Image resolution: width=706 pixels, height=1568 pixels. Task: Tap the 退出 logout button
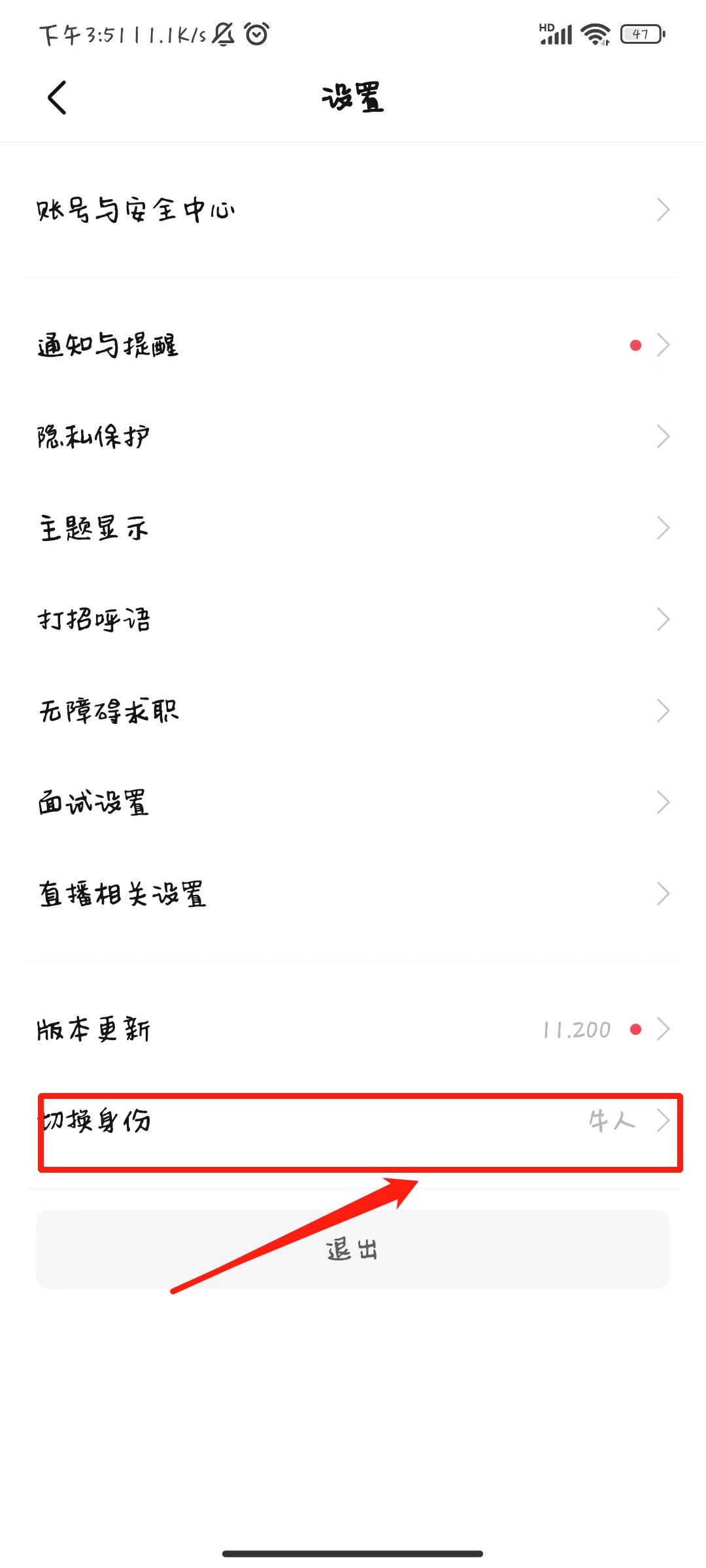pos(353,1249)
